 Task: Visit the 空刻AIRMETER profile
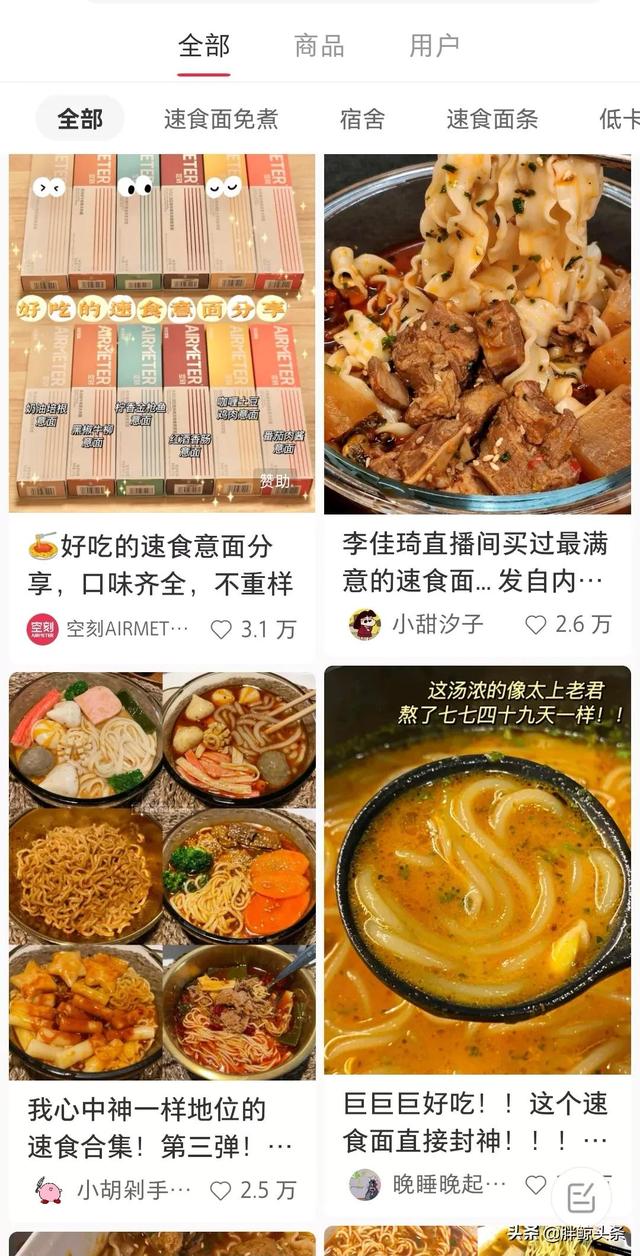[108, 629]
